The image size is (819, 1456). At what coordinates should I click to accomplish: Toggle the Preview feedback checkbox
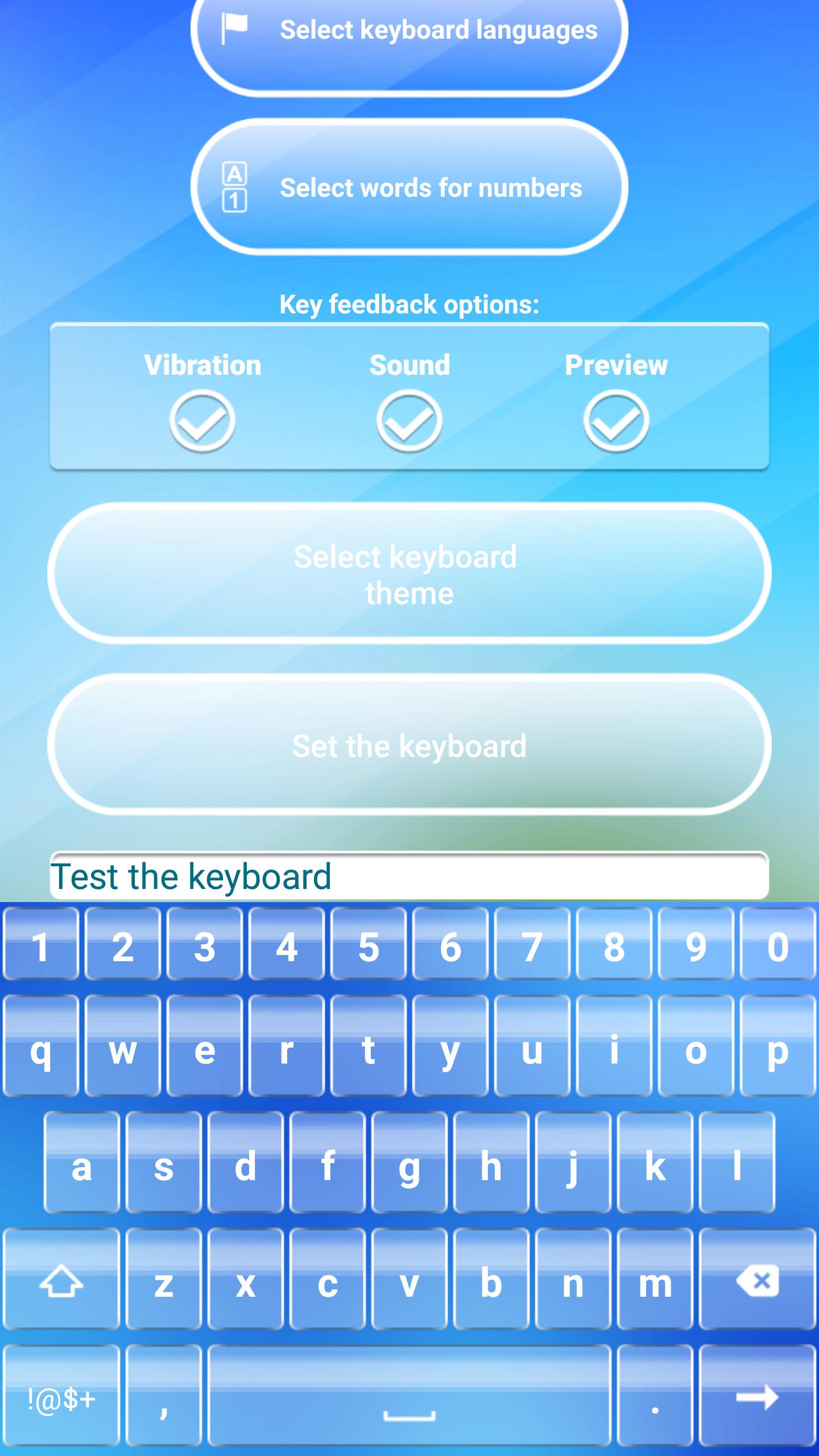coord(616,421)
